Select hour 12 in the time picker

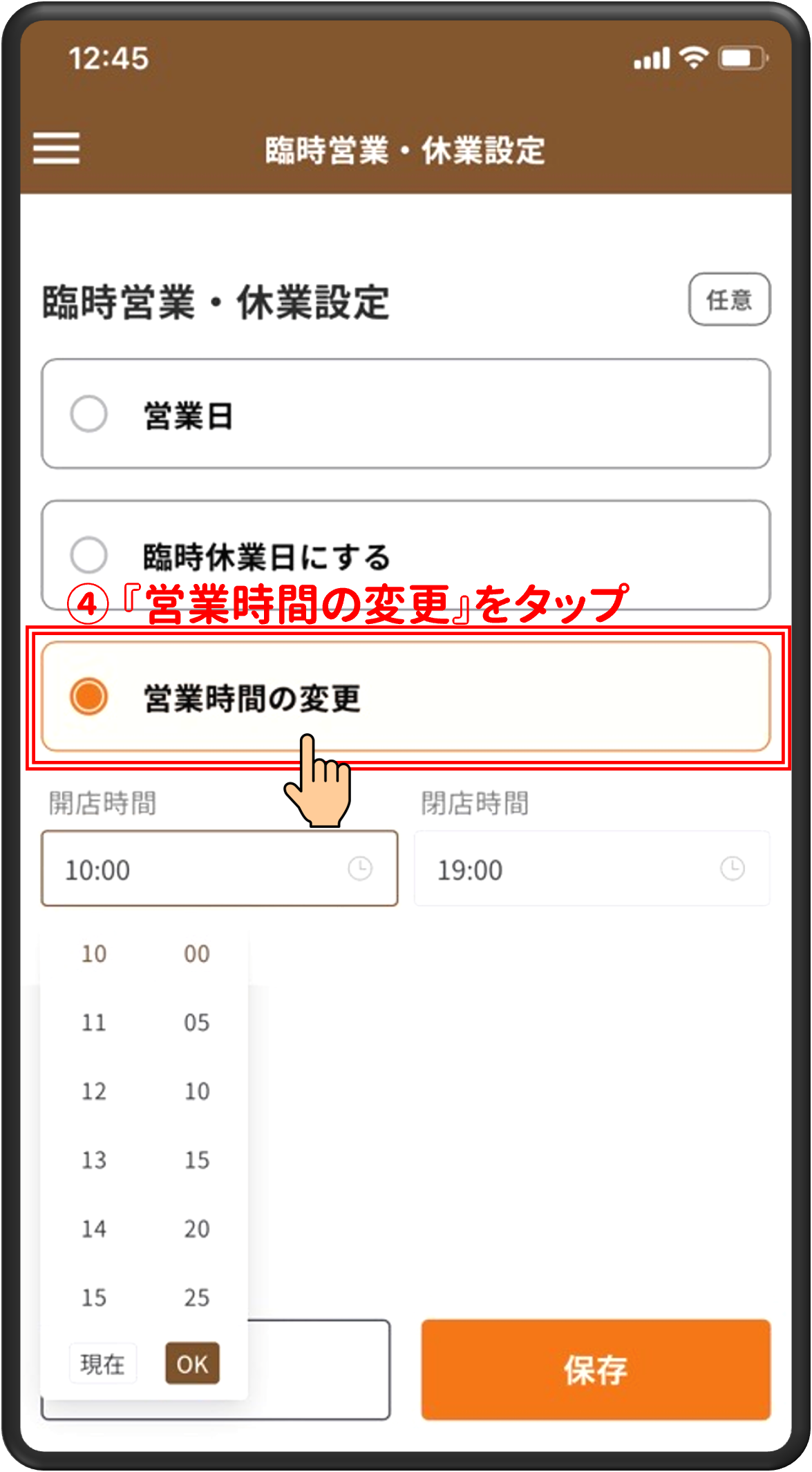pyautogui.click(x=94, y=1091)
